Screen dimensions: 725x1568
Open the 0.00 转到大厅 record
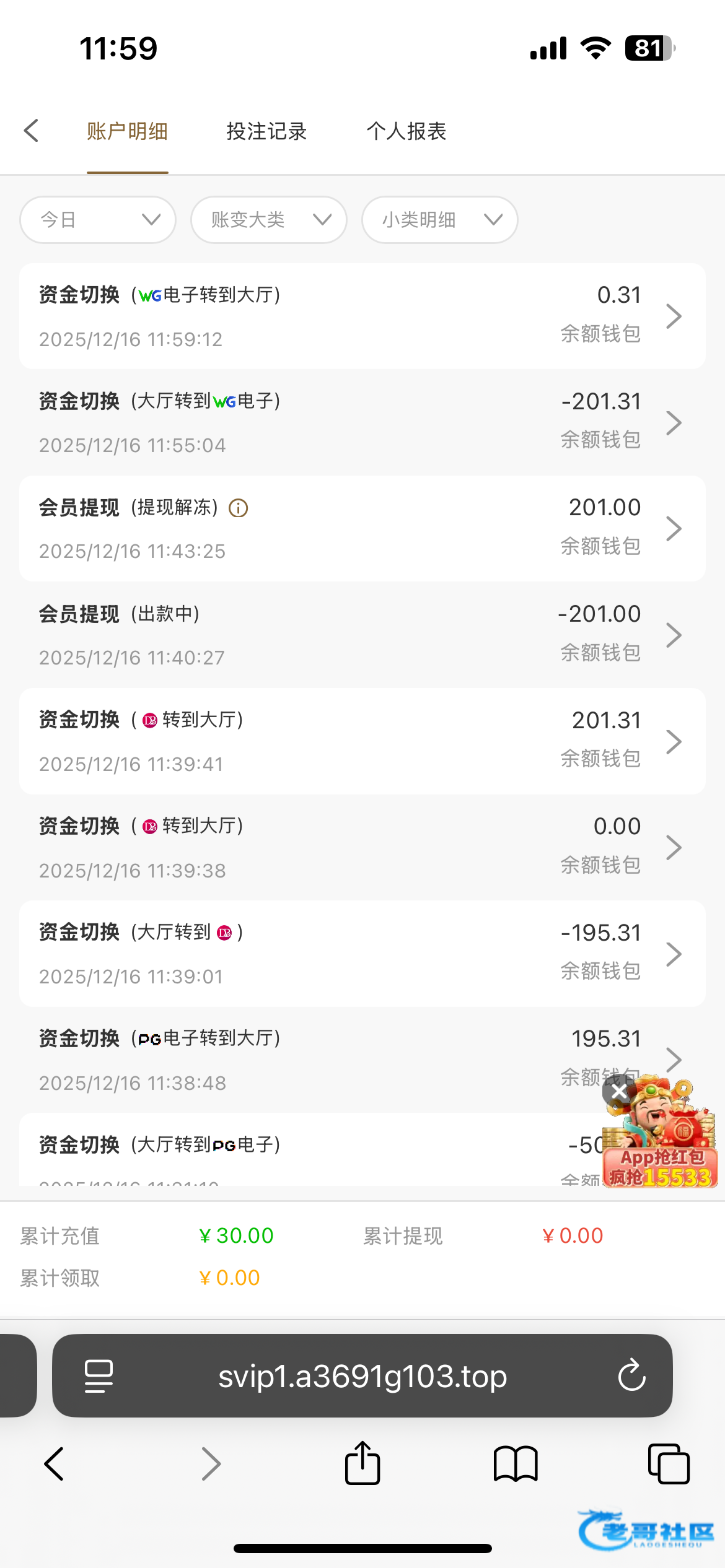pyautogui.click(x=362, y=848)
